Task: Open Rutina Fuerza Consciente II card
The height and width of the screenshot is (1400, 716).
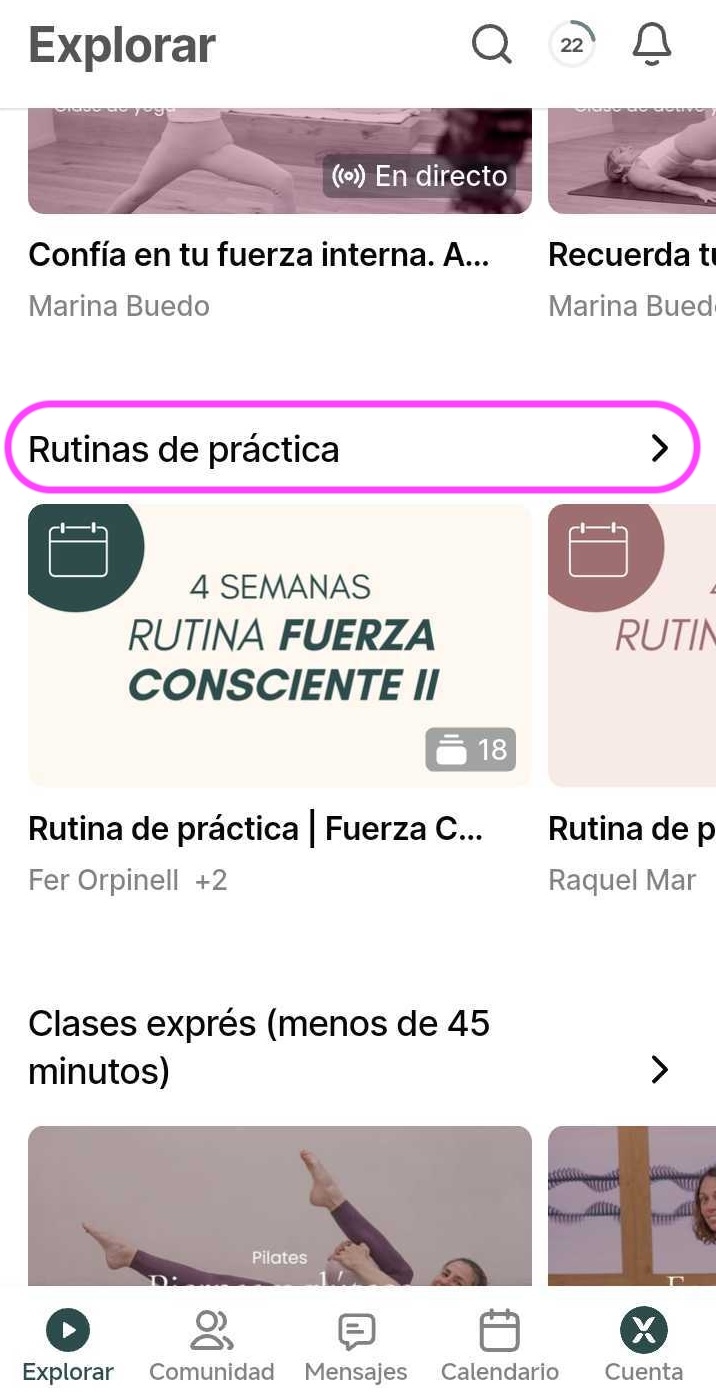Action: [x=279, y=645]
